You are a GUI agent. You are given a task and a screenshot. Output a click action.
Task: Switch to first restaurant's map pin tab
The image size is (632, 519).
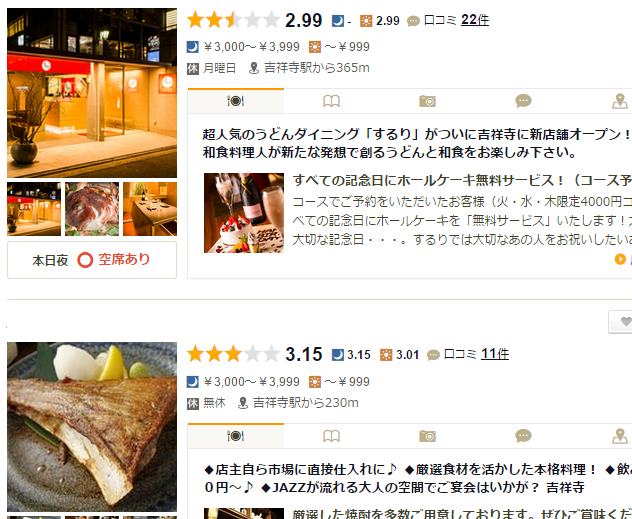[619, 101]
